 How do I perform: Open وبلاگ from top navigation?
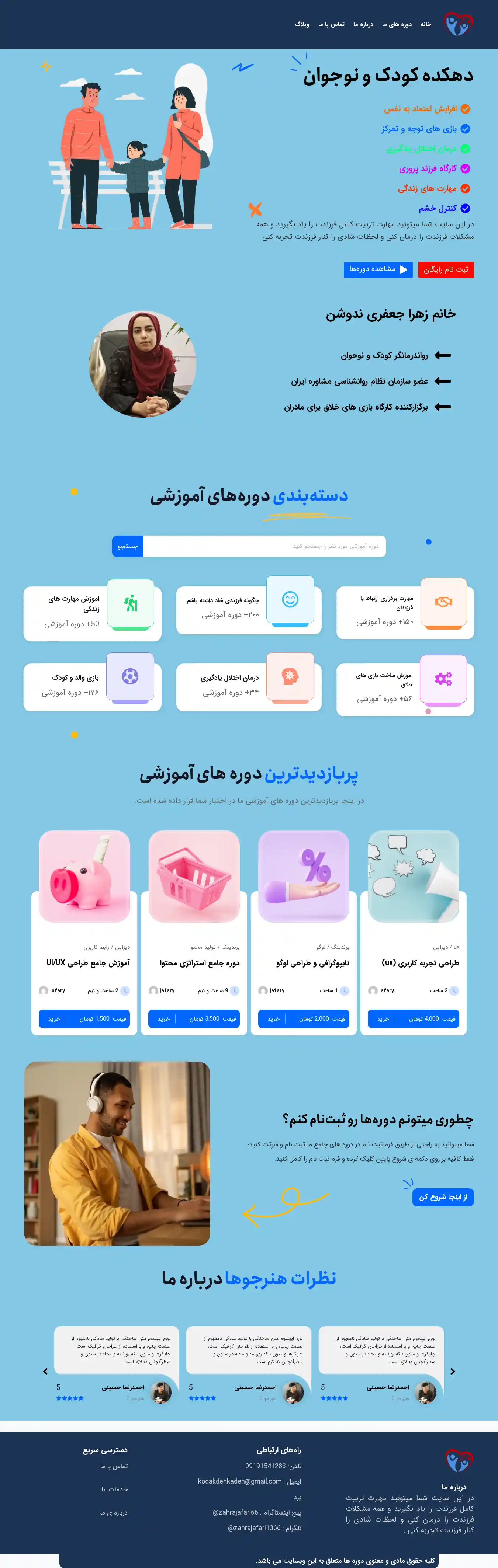tap(302, 24)
